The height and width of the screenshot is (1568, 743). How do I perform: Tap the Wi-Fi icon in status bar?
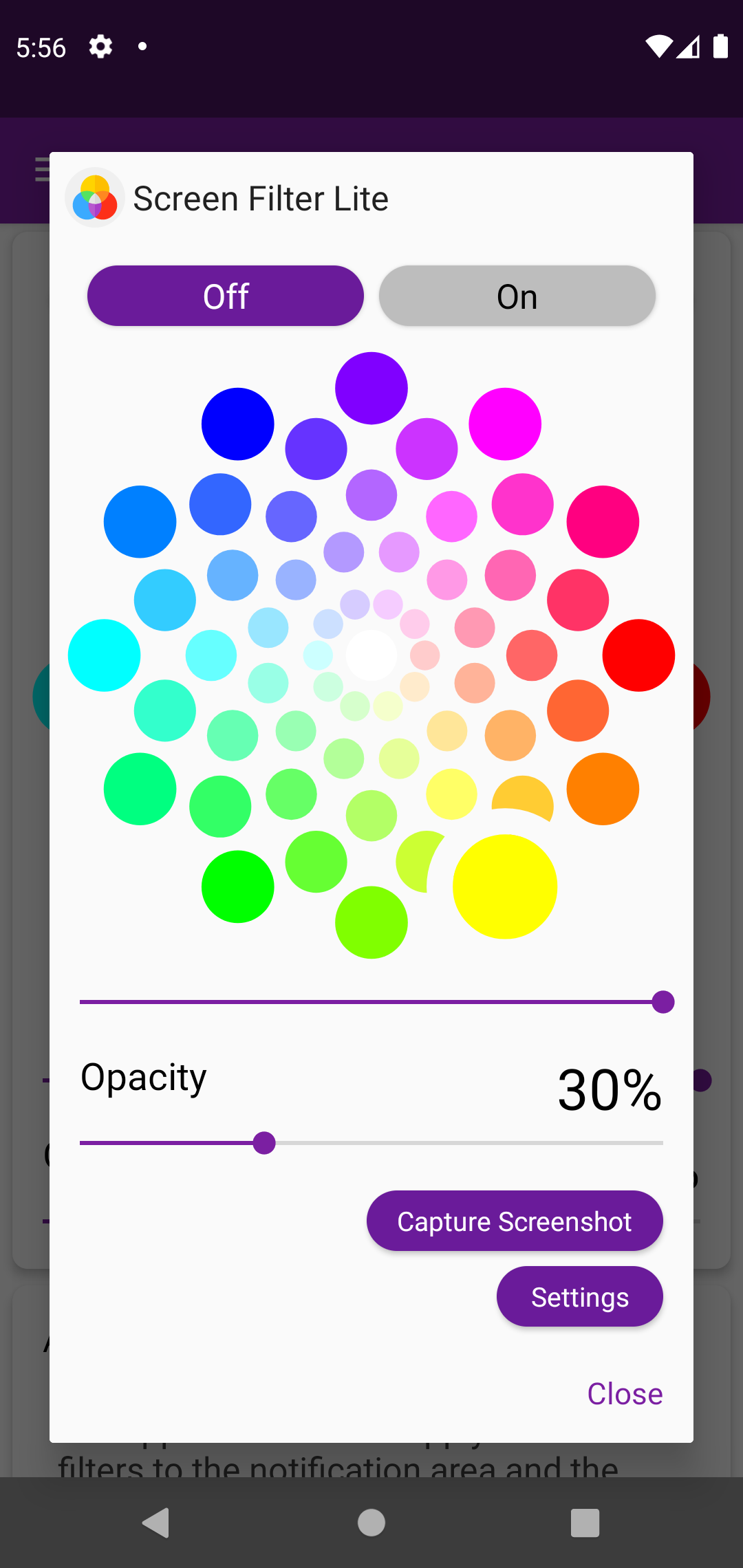(x=658, y=47)
